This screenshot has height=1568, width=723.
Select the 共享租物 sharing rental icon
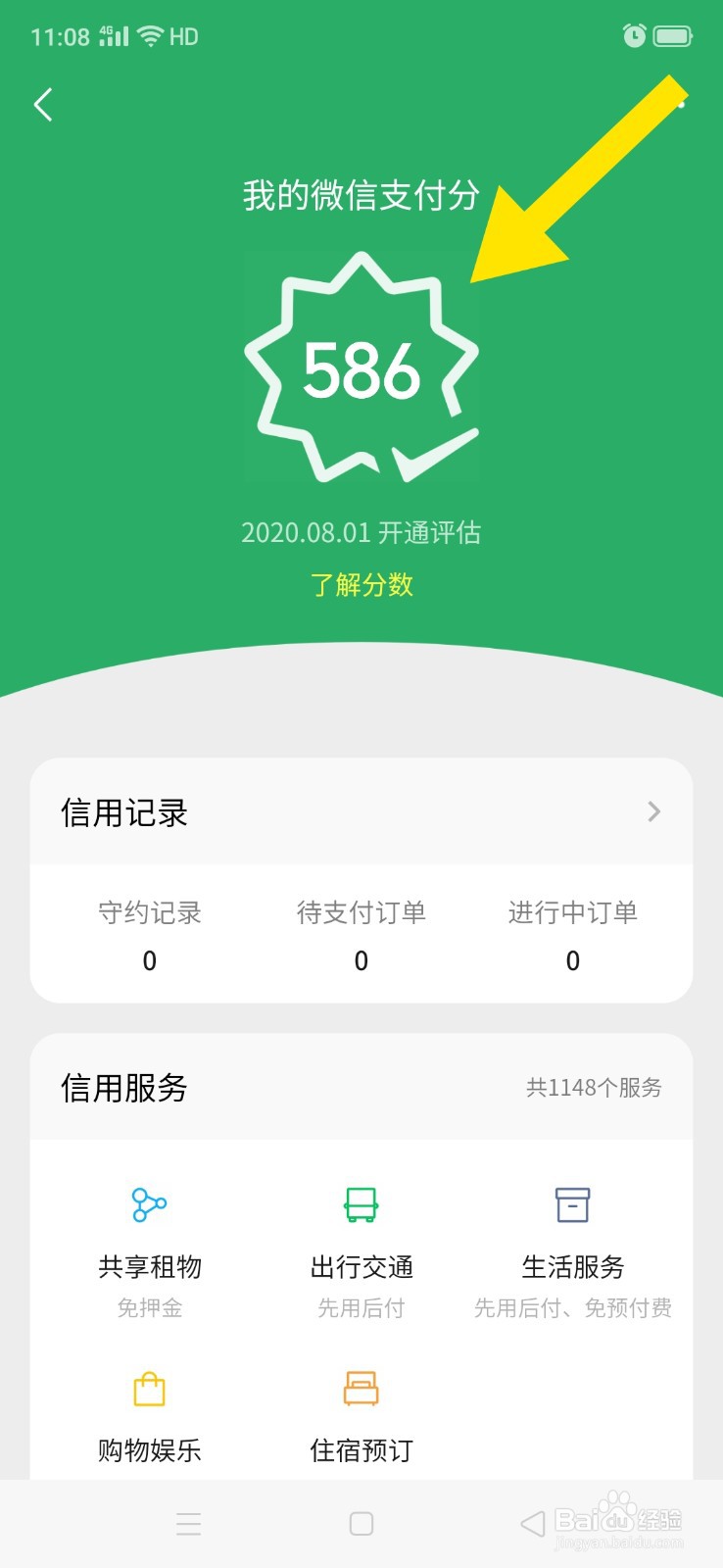point(149,1205)
